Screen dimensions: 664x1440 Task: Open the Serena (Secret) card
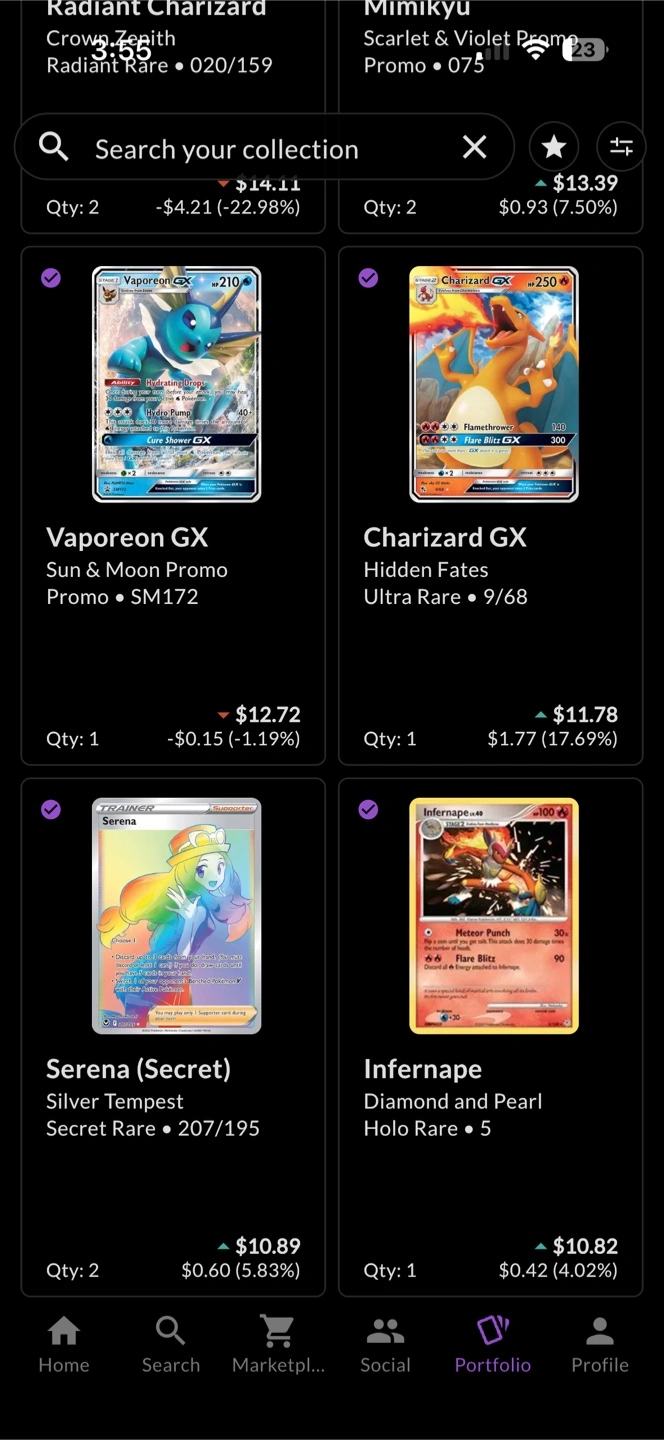(x=173, y=1037)
